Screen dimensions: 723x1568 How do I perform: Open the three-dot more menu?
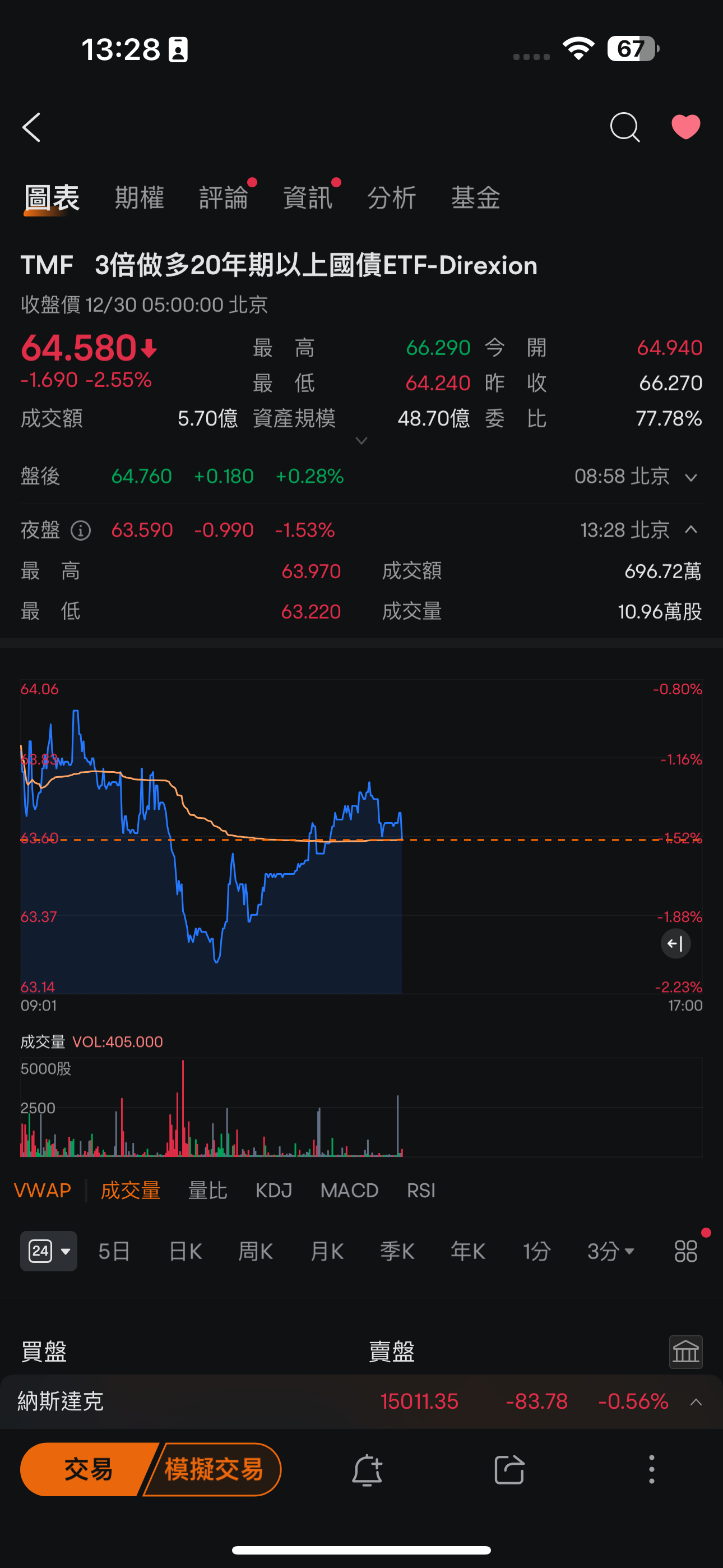point(651,1469)
